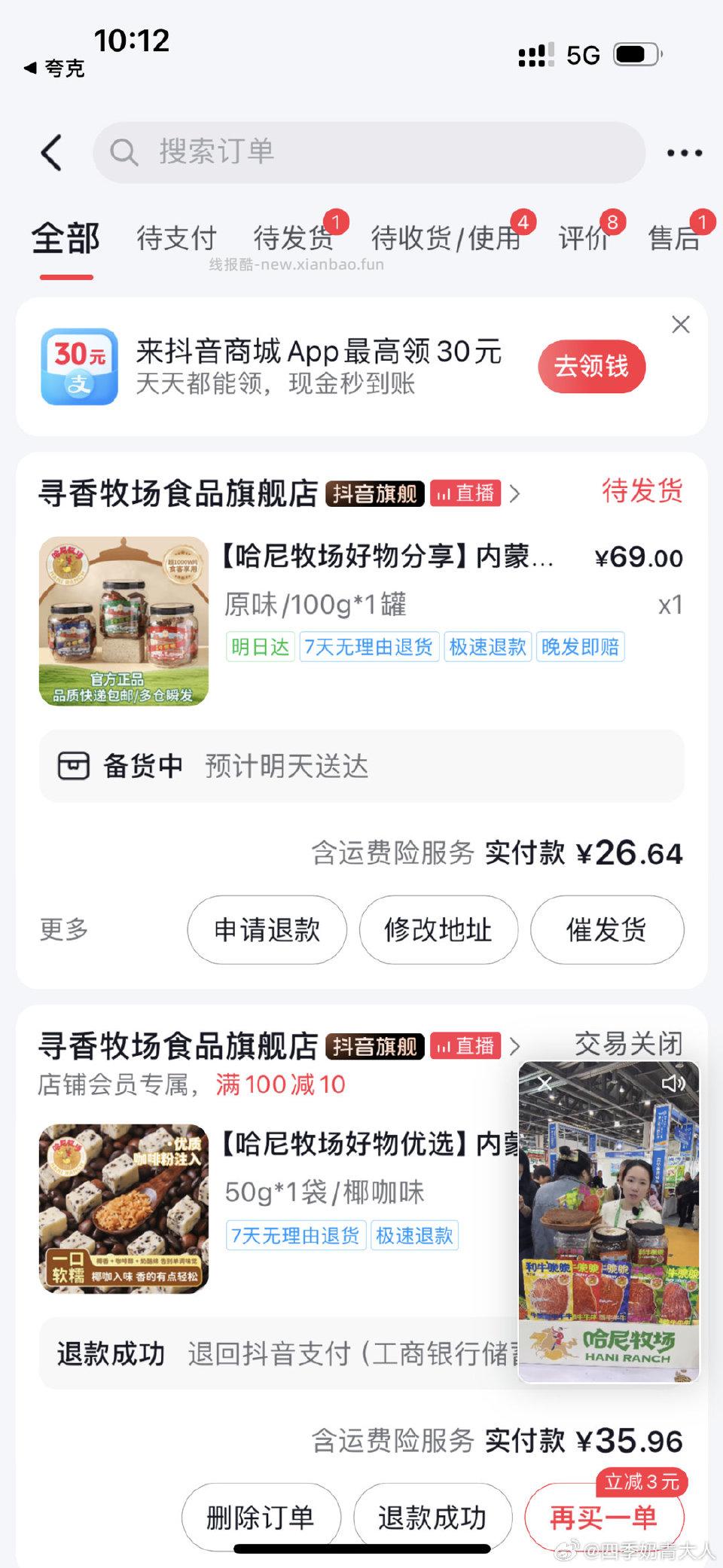Open the three-dot more options menu
The image size is (723, 1568).
pyautogui.click(x=684, y=151)
